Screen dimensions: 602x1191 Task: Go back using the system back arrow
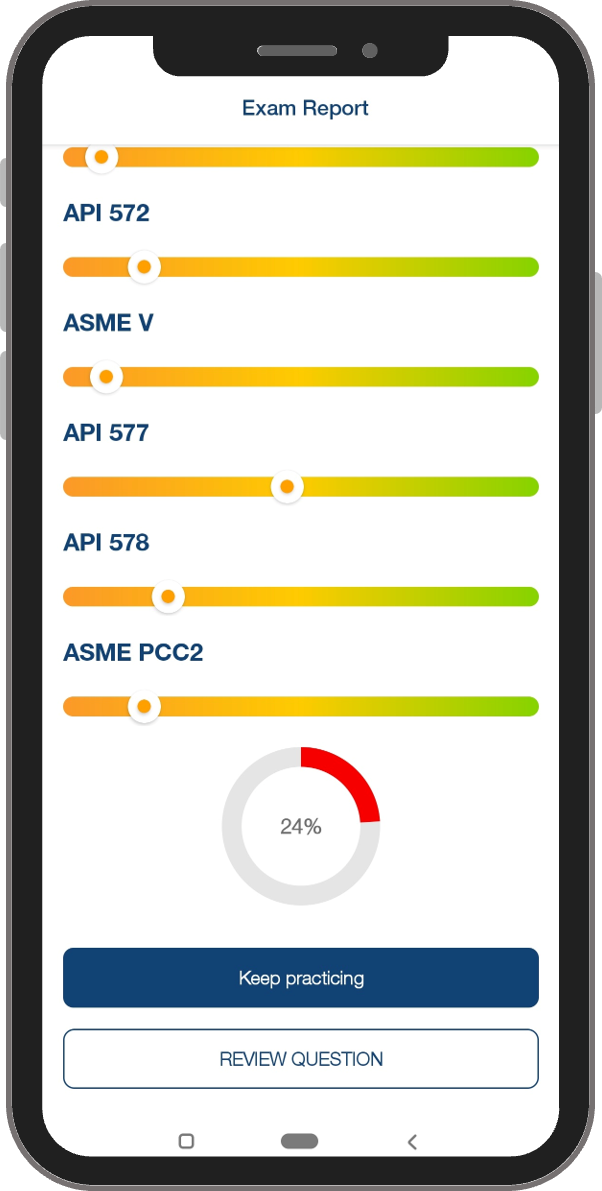pyautogui.click(x=412, y=1141)
